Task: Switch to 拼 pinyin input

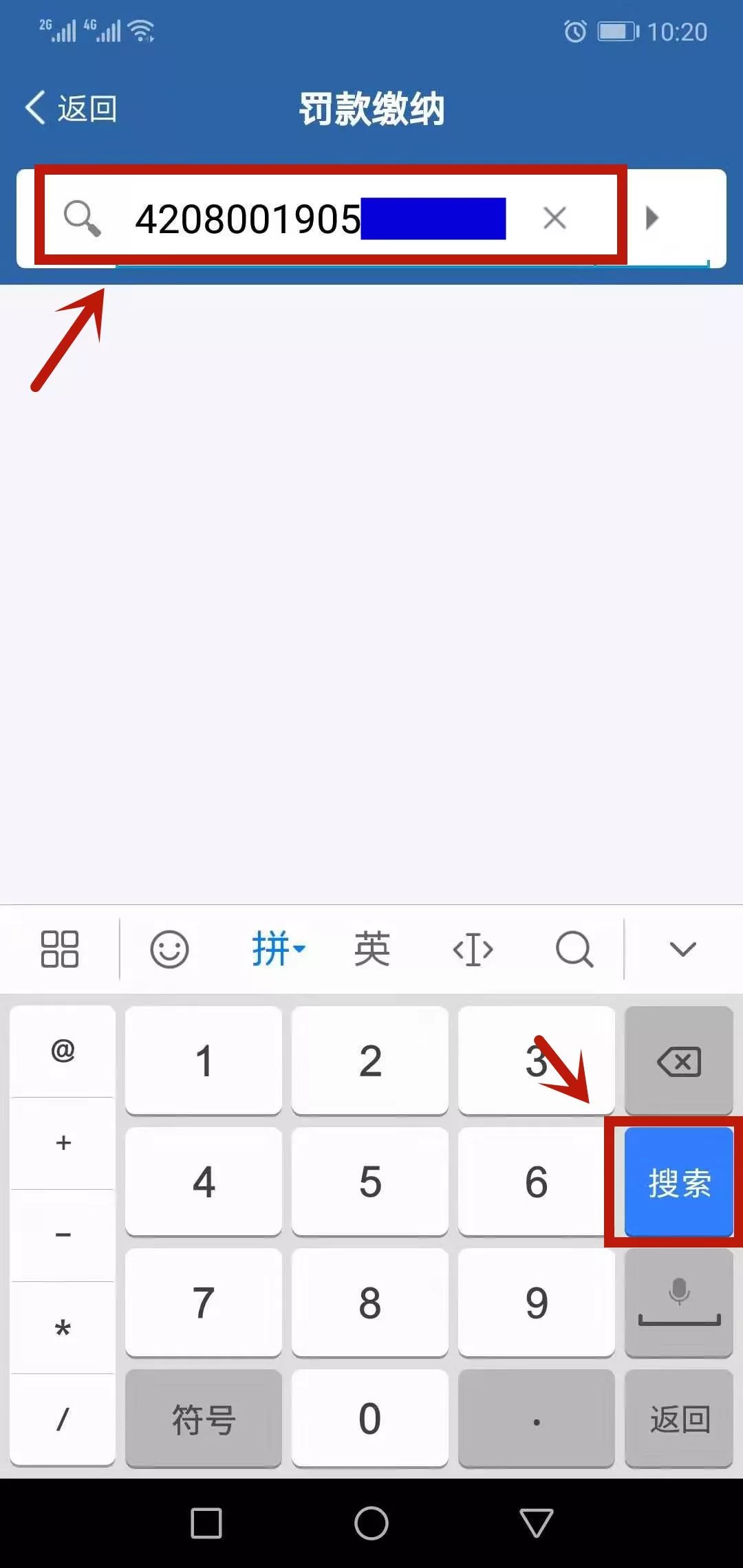Action: tap(277, 949)
